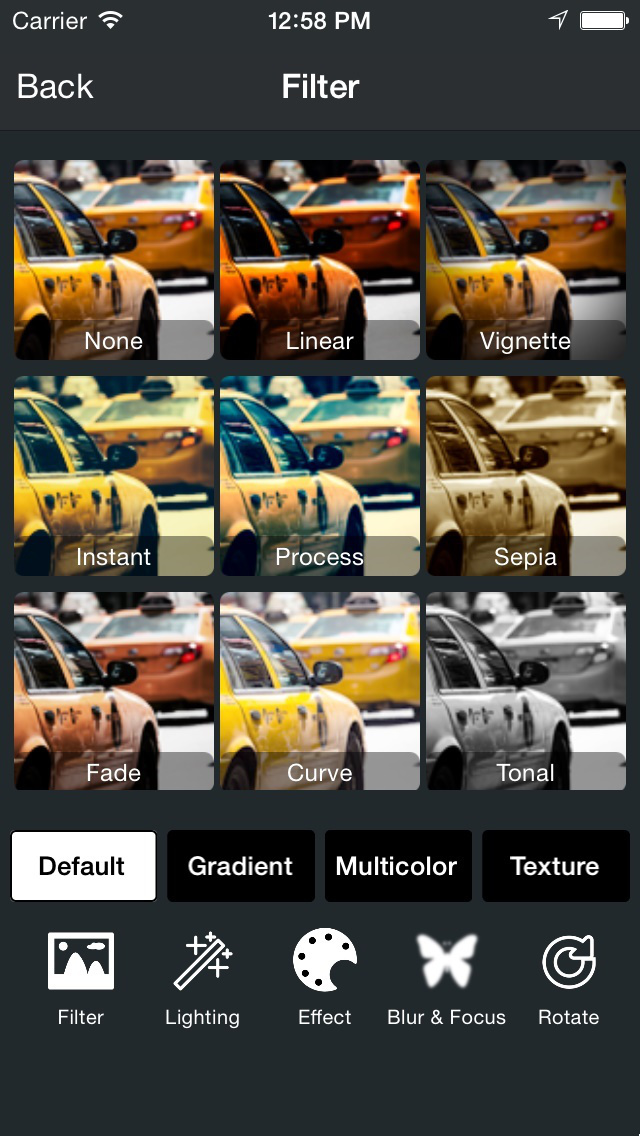Select the Fade filter
Image resolution: width=640 pixels, height=1136 pixels.
[114, 692]
